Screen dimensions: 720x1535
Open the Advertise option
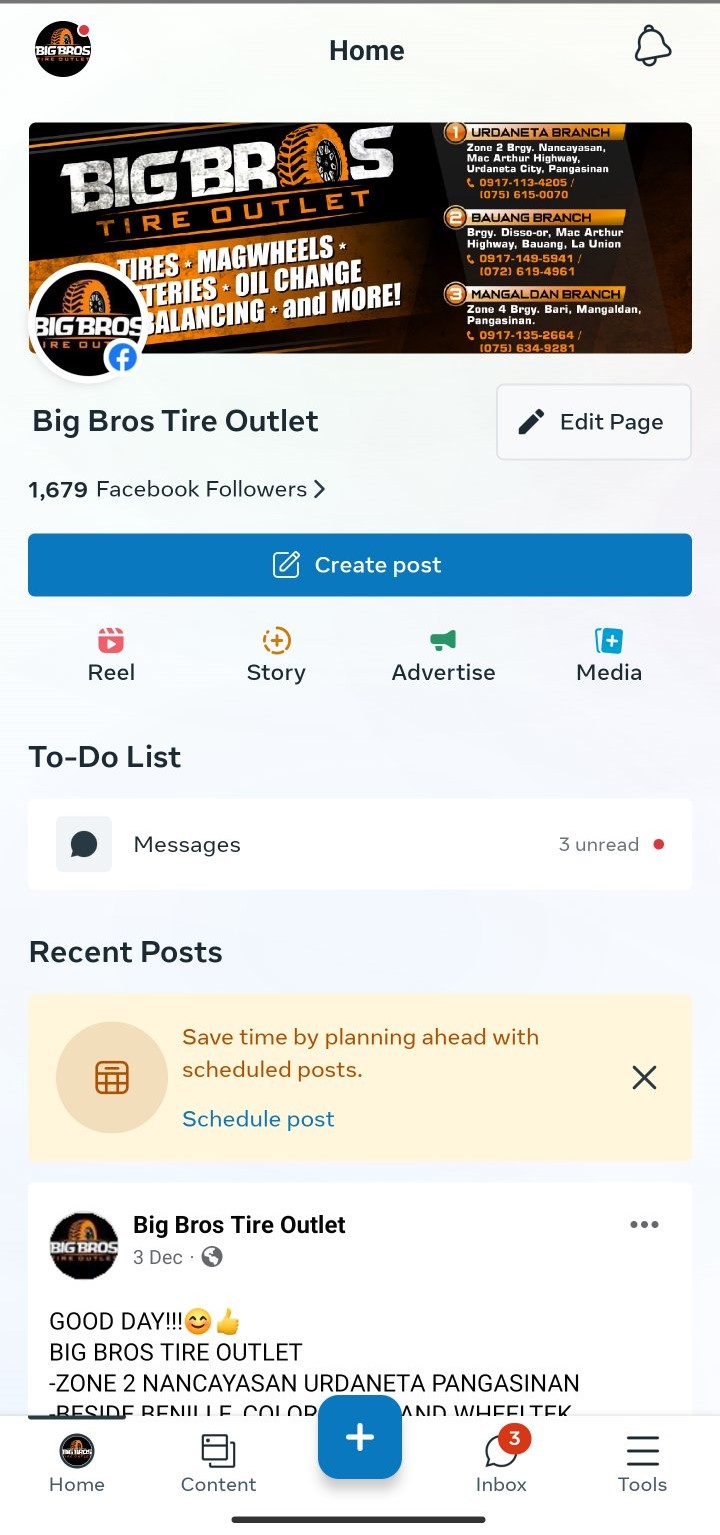coord(443,655)
